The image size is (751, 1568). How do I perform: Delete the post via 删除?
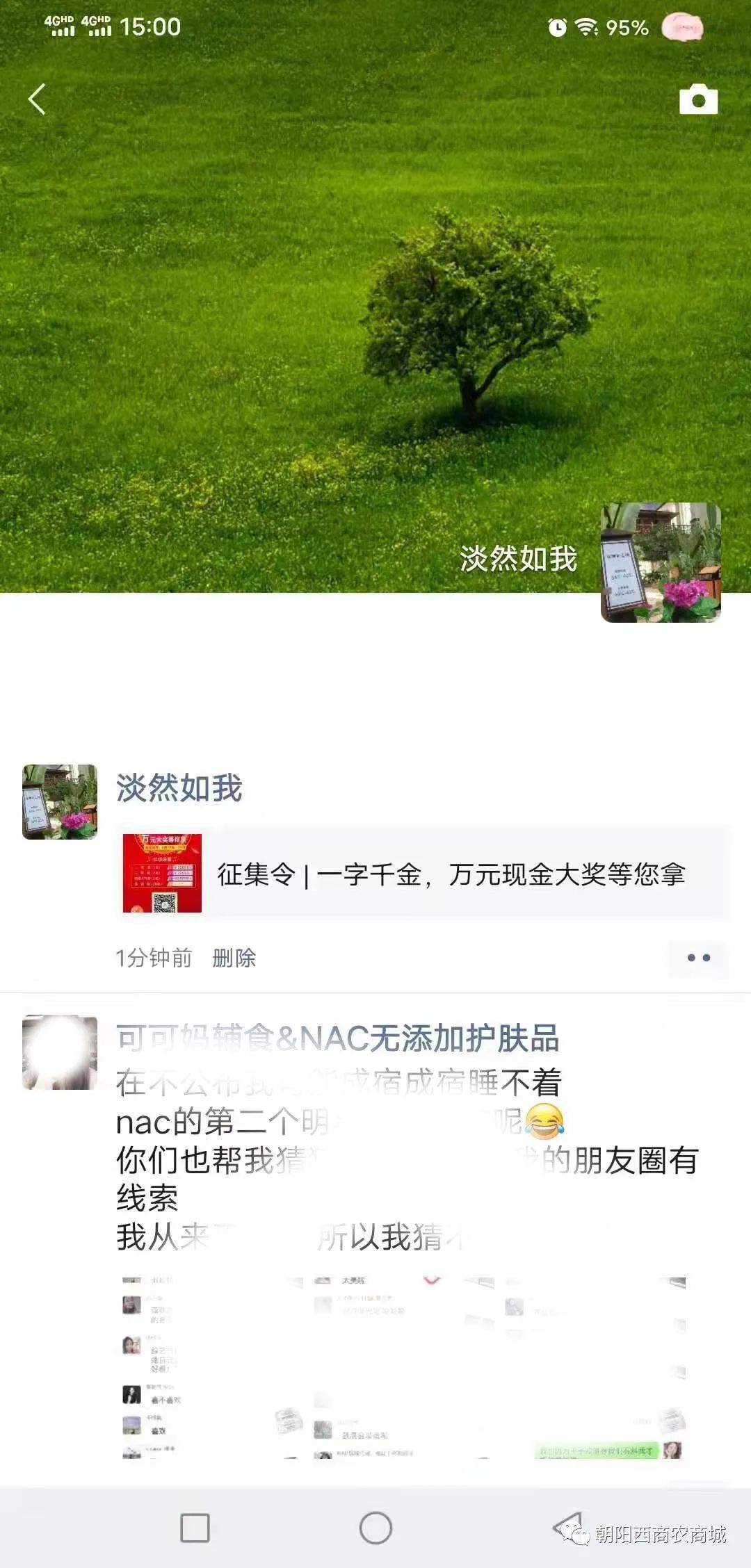[234, 958]
